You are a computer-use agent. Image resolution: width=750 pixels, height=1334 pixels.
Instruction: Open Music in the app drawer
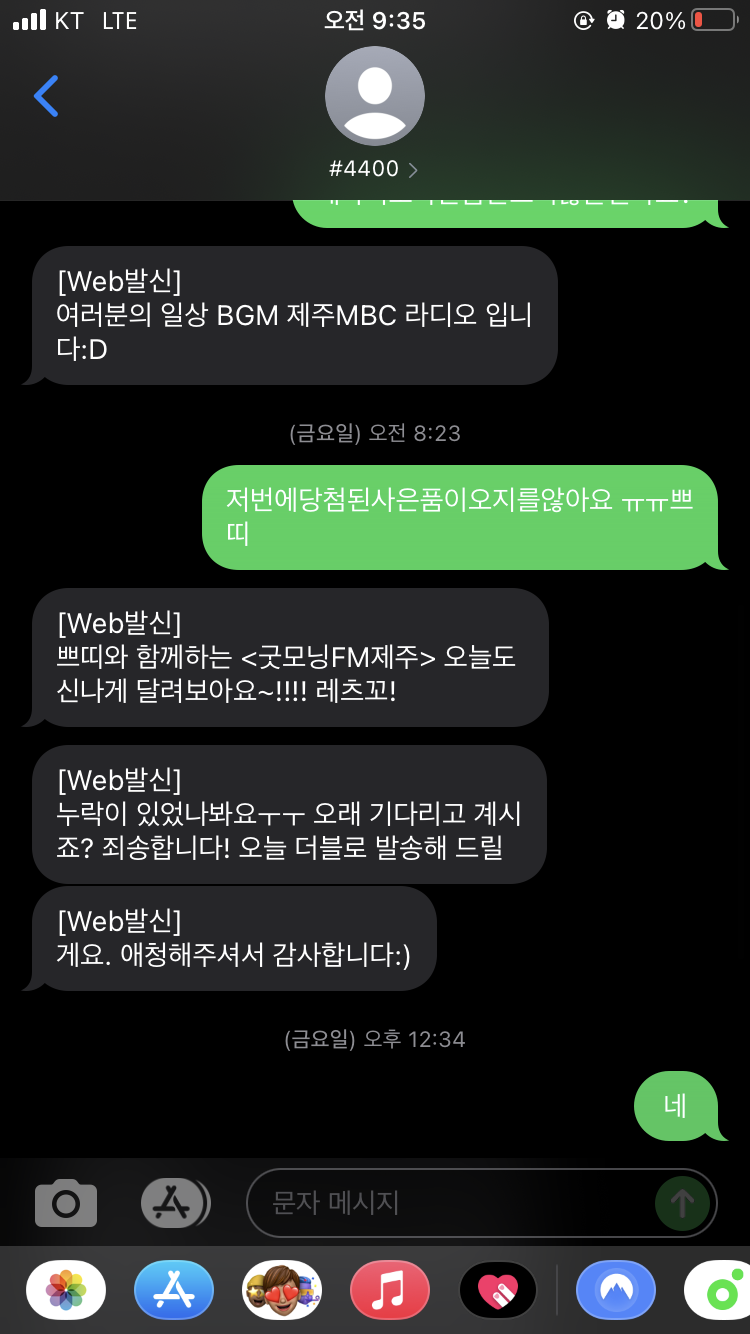click(390, 1290)
